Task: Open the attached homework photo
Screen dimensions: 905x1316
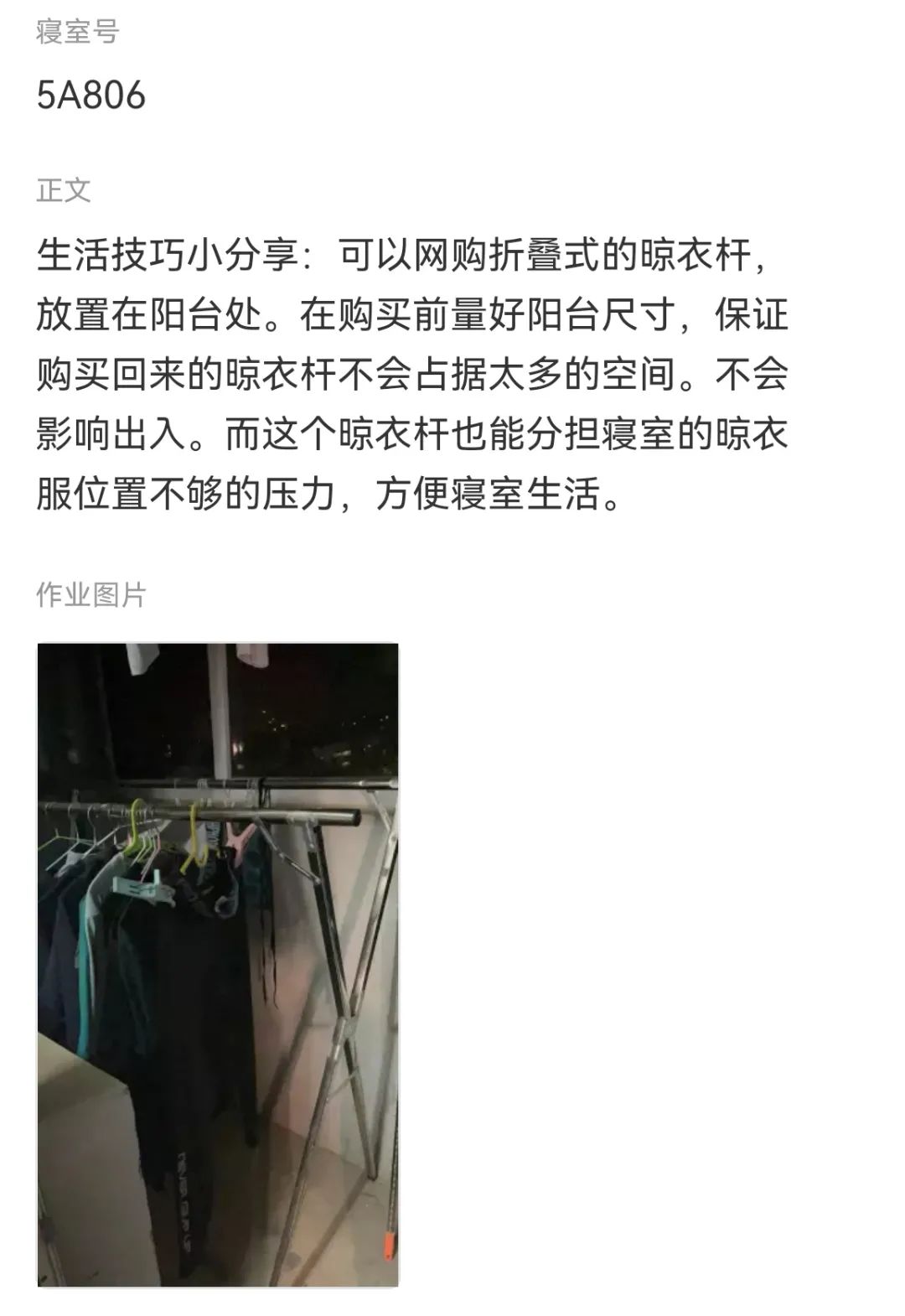Action: coord(218,964)
